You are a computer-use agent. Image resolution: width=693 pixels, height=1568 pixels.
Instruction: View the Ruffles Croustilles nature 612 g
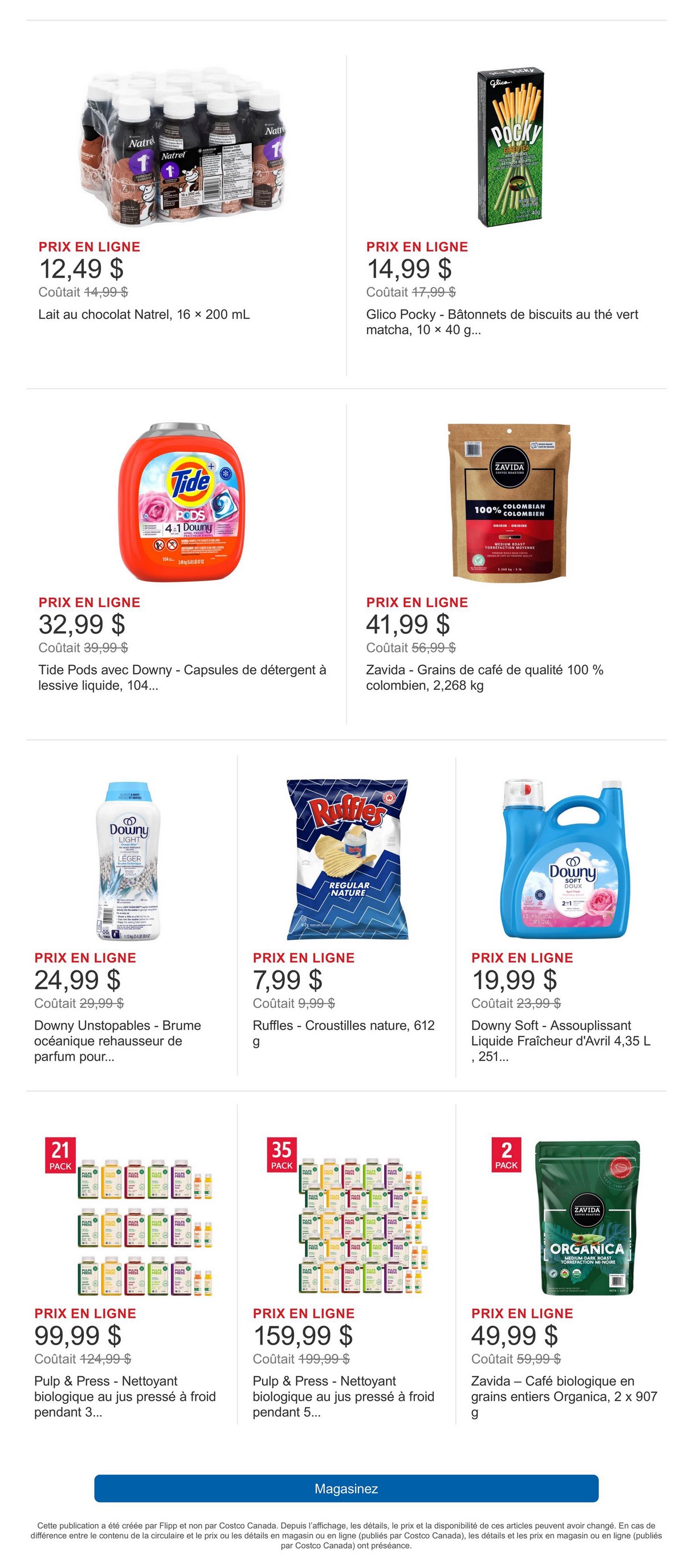tap(347, 859)
